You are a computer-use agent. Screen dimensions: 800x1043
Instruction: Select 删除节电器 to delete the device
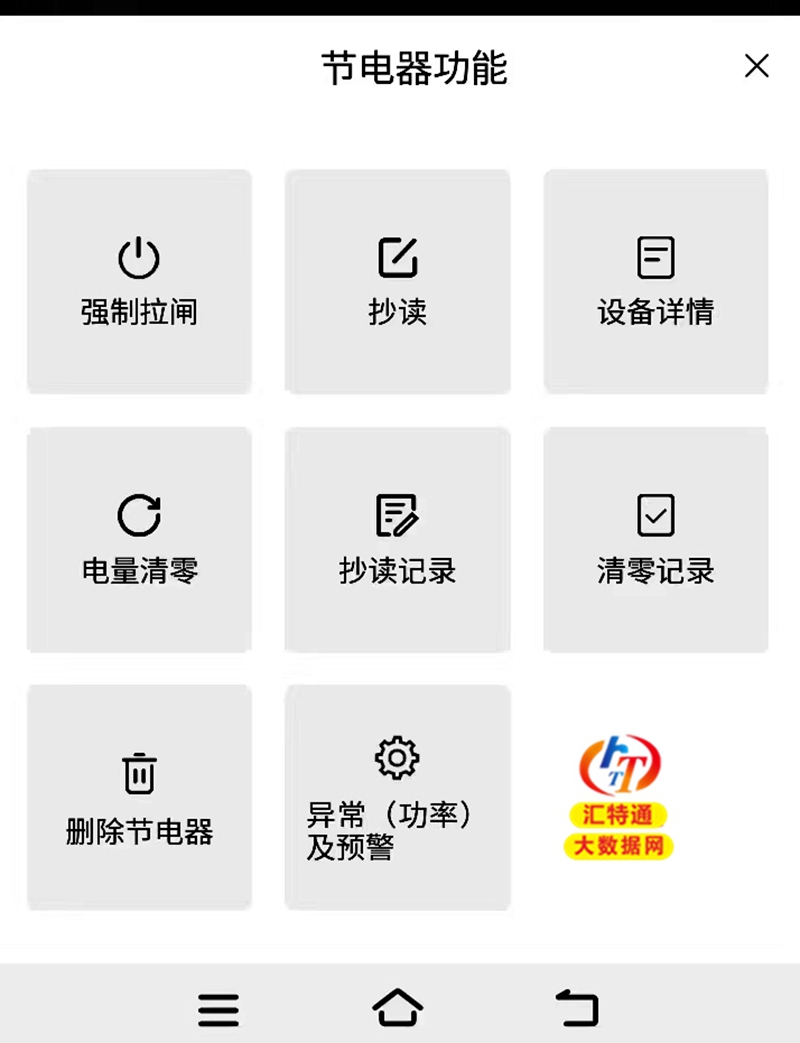click(139, 797)
